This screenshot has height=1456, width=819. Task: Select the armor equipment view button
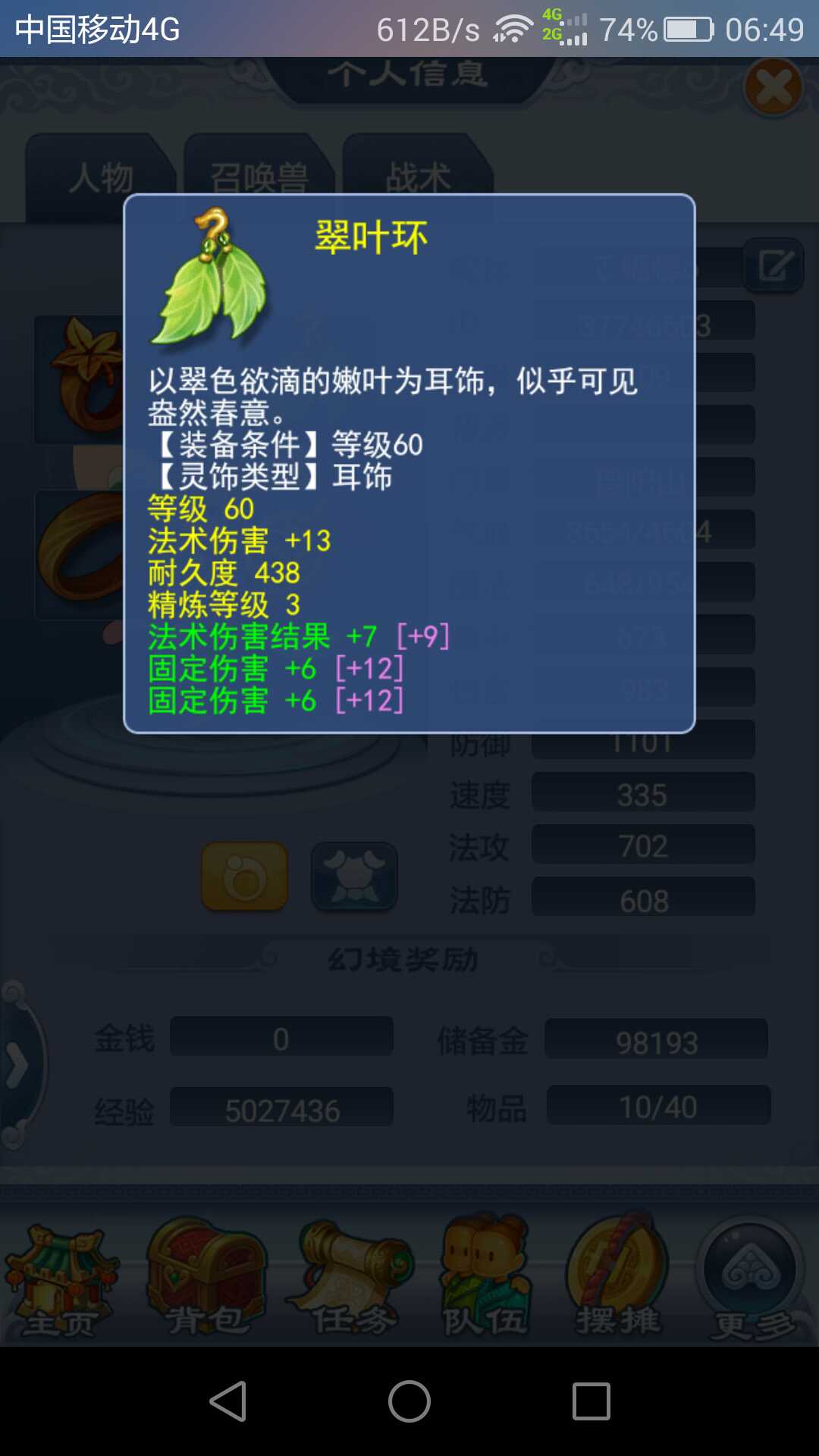tap(354, 877)
